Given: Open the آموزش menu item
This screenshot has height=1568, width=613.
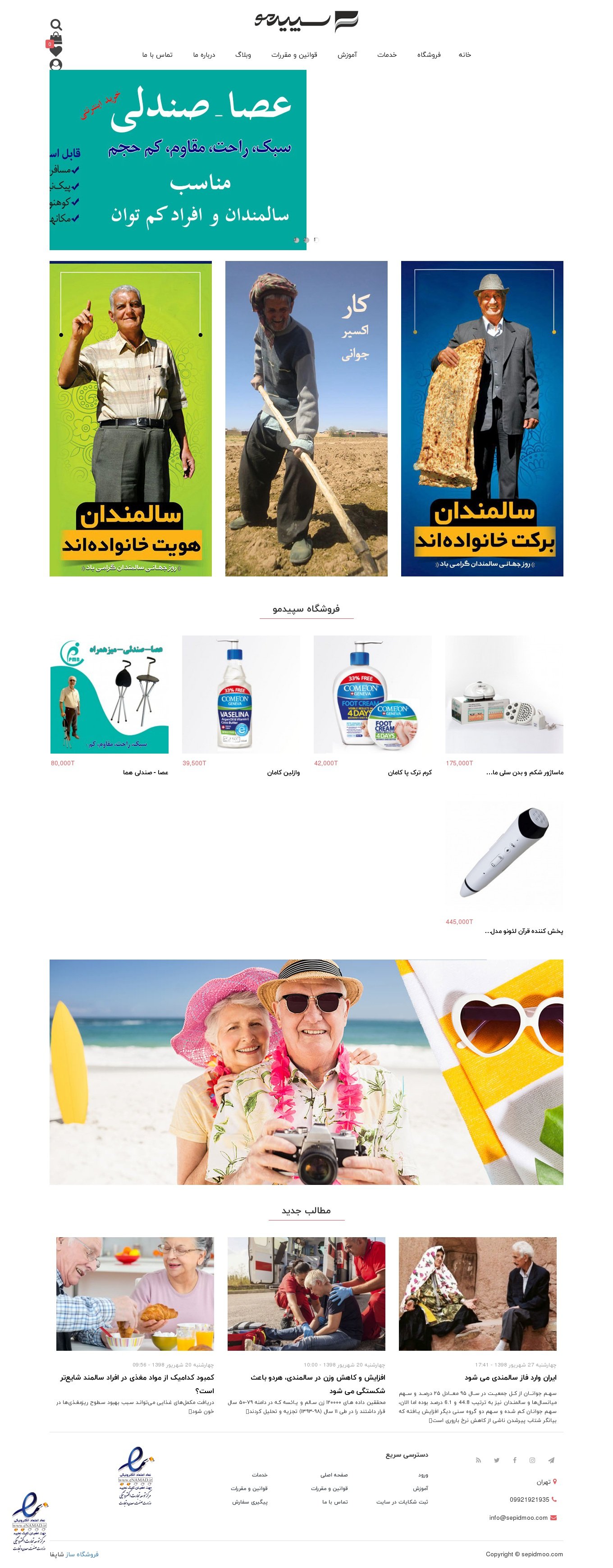Looking at the screenshot, I should (x=347, y=55).
